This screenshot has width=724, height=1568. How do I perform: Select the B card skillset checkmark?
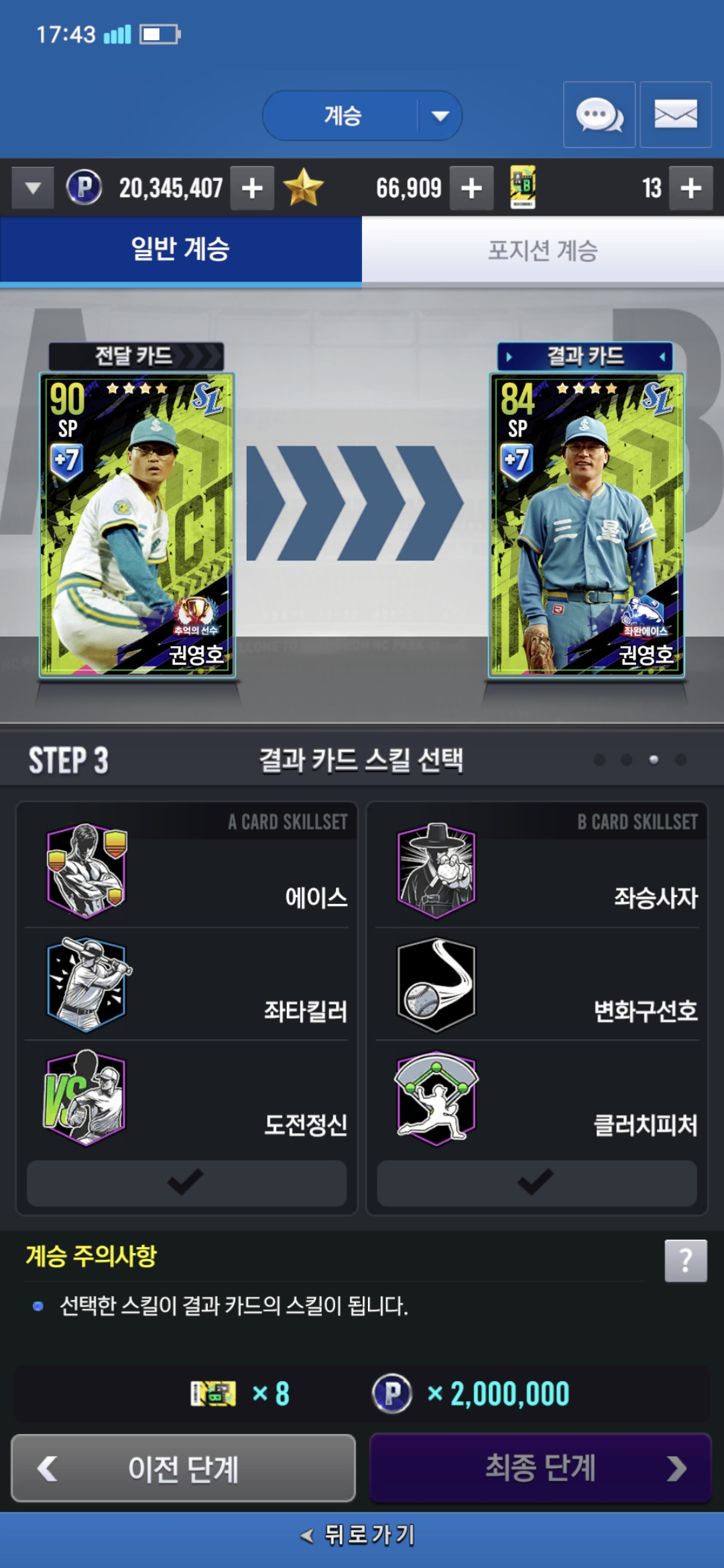(536, 1183)
